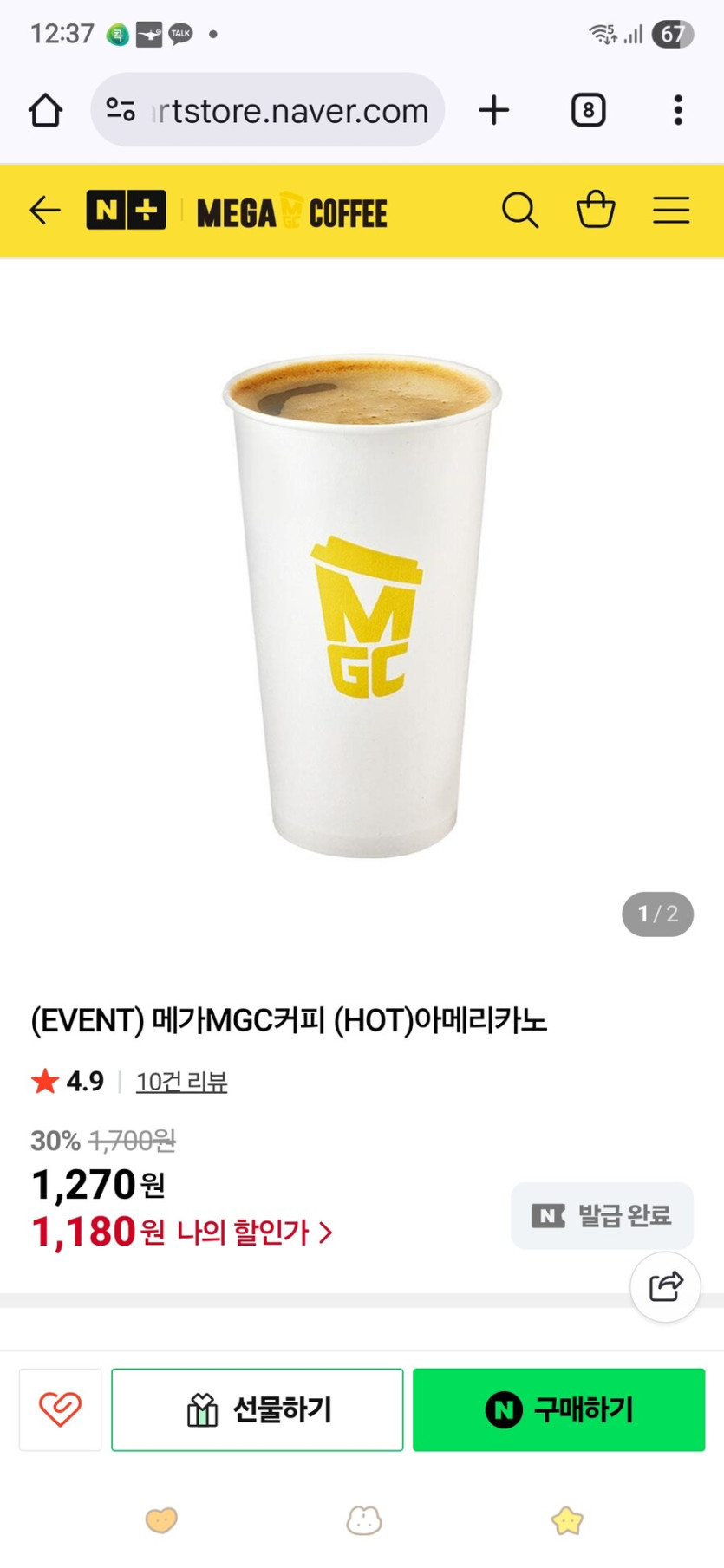
Task: Tap the 1/2 image page indicator
Action: (658, 914)
